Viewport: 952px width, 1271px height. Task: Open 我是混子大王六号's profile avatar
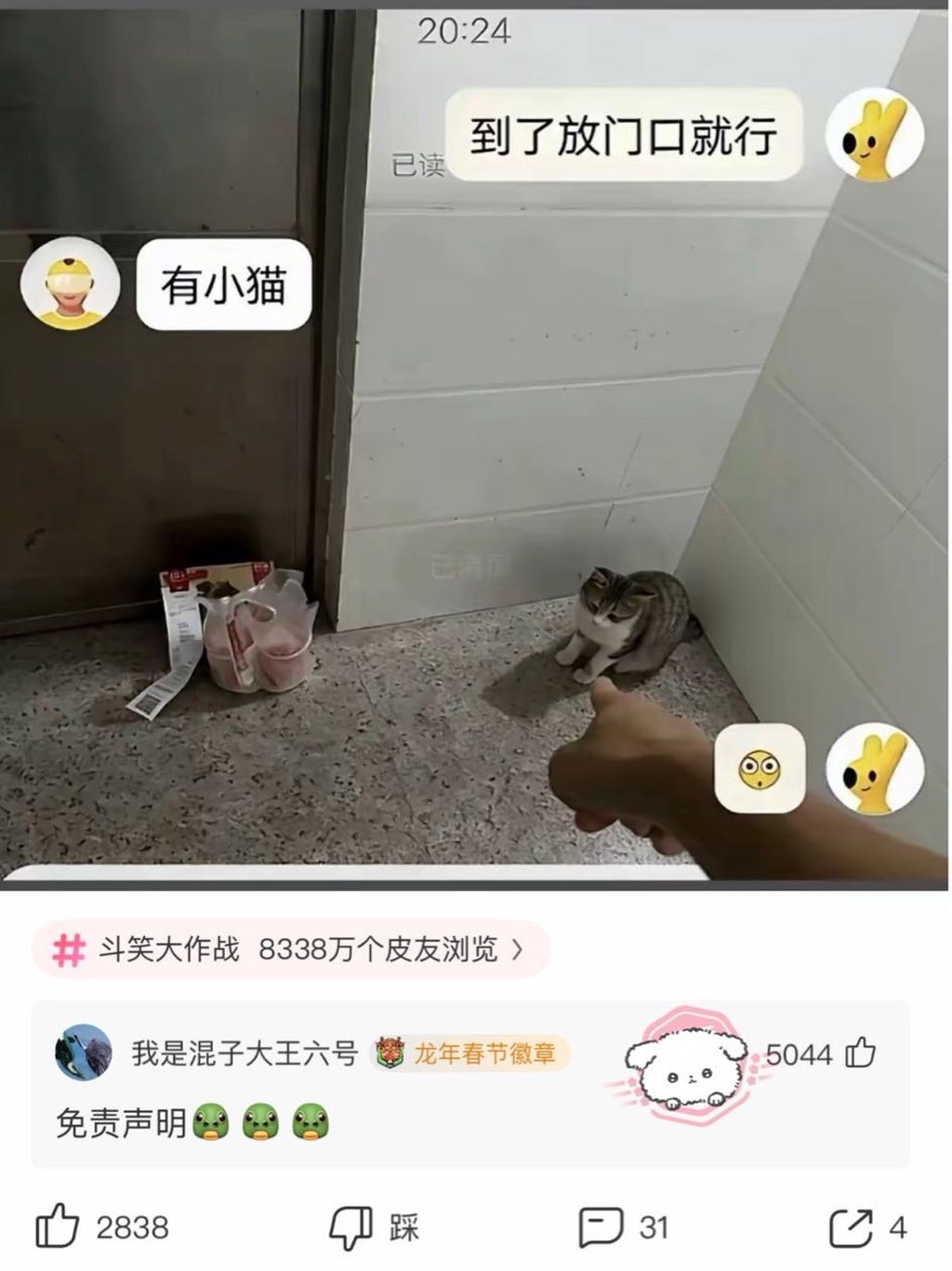[84, 1053]
